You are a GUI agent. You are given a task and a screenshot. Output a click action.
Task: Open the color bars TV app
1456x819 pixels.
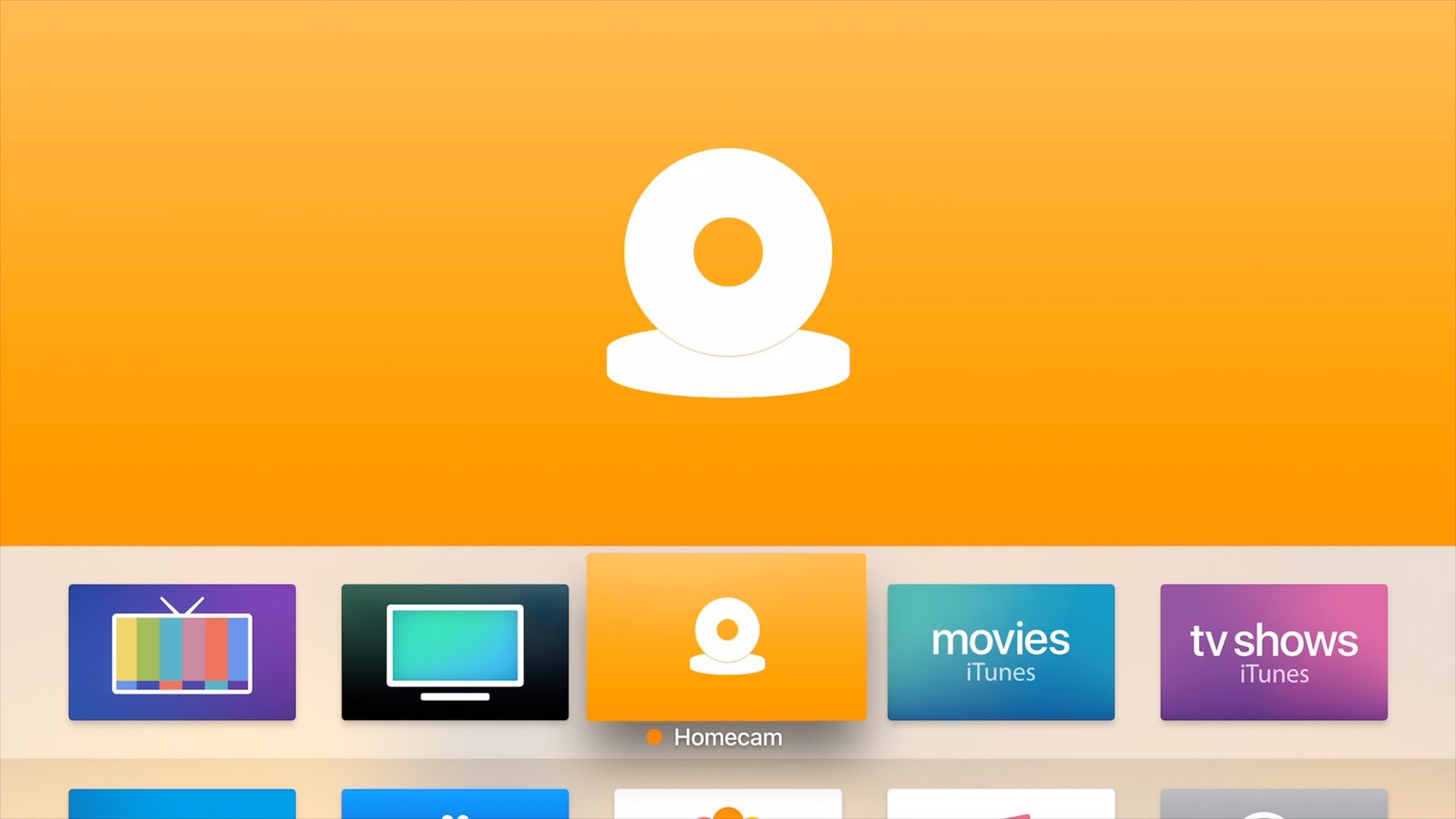182,652
